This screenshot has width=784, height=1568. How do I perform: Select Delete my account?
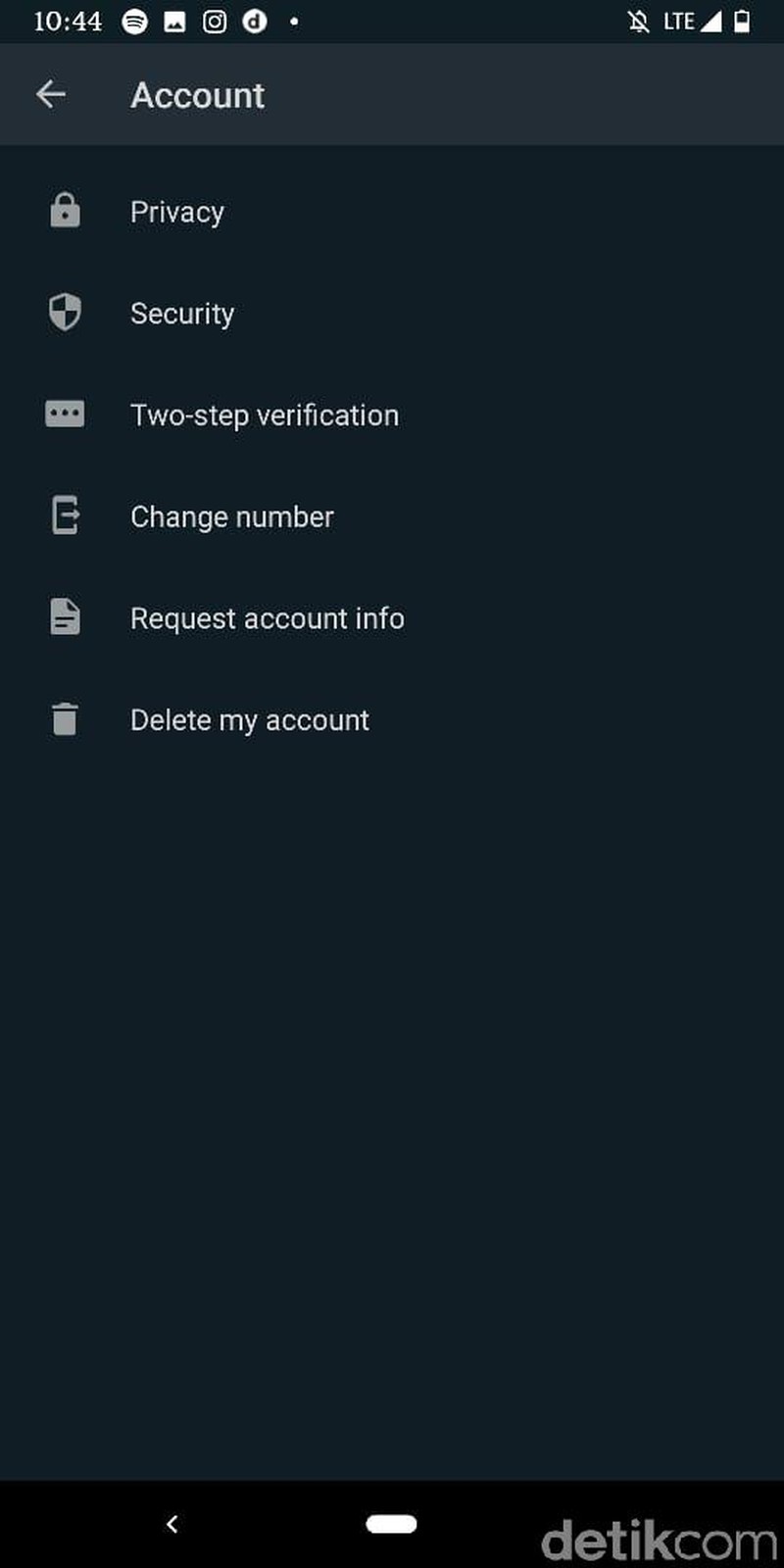[249, 719]
